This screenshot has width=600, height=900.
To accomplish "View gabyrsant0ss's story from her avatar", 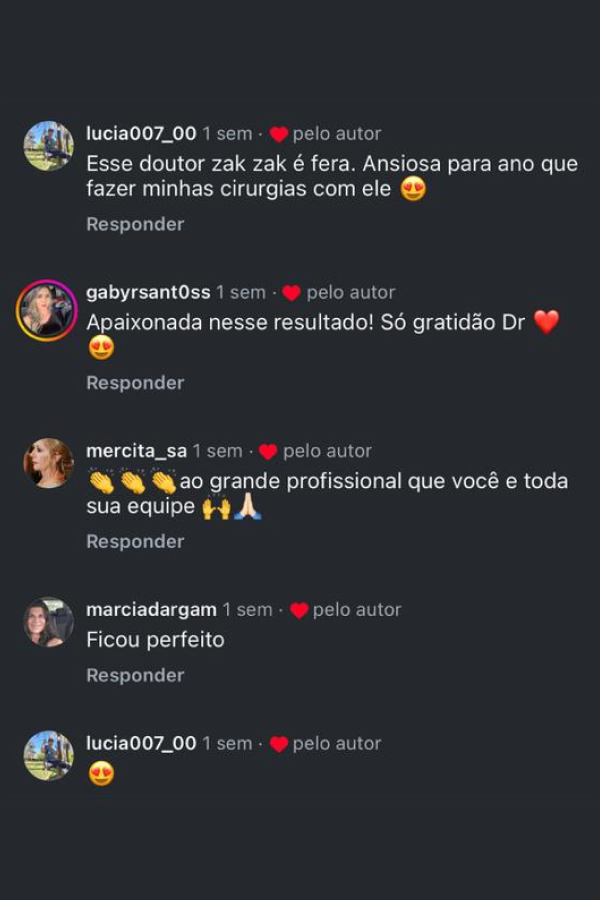I will coord(47,310).
